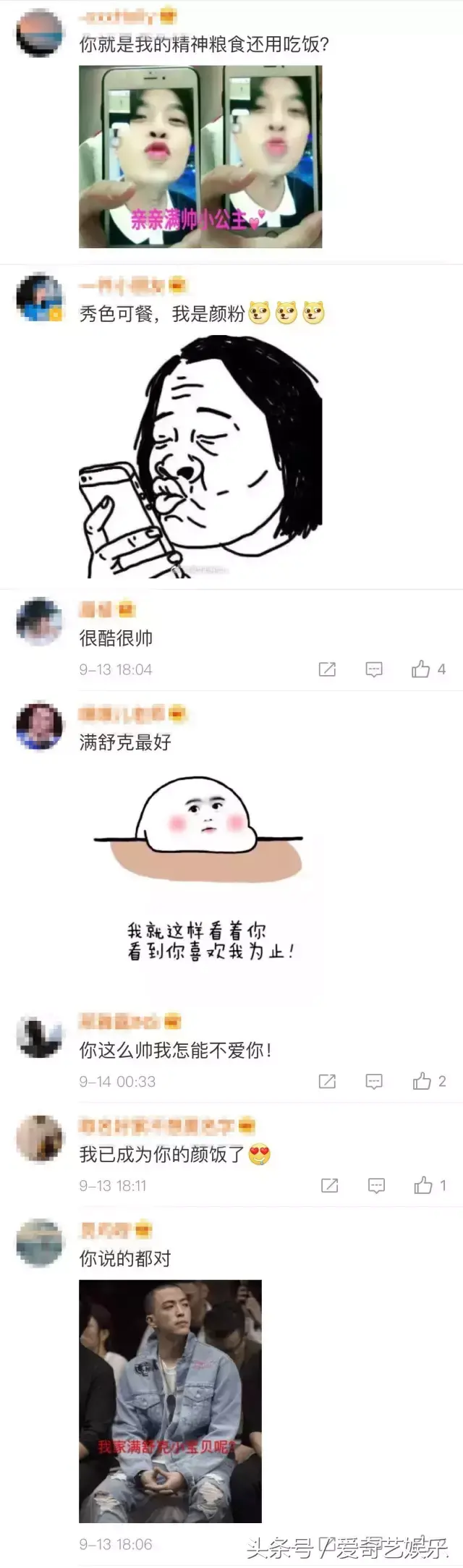Screen dimensions: 463x1568
Task: Like the comment "很酷很帅"
Action: [x=421, y=669]
